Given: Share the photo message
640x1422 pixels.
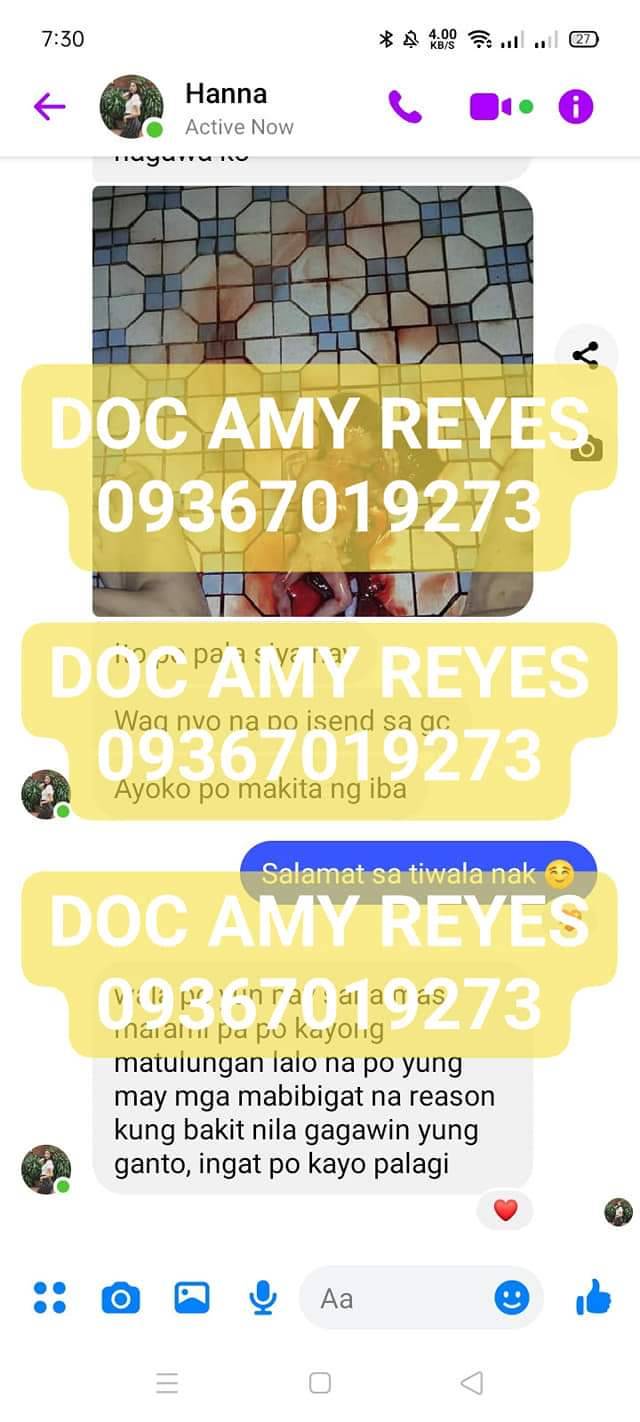Looking at the screenshot, I should coord(585,353).
